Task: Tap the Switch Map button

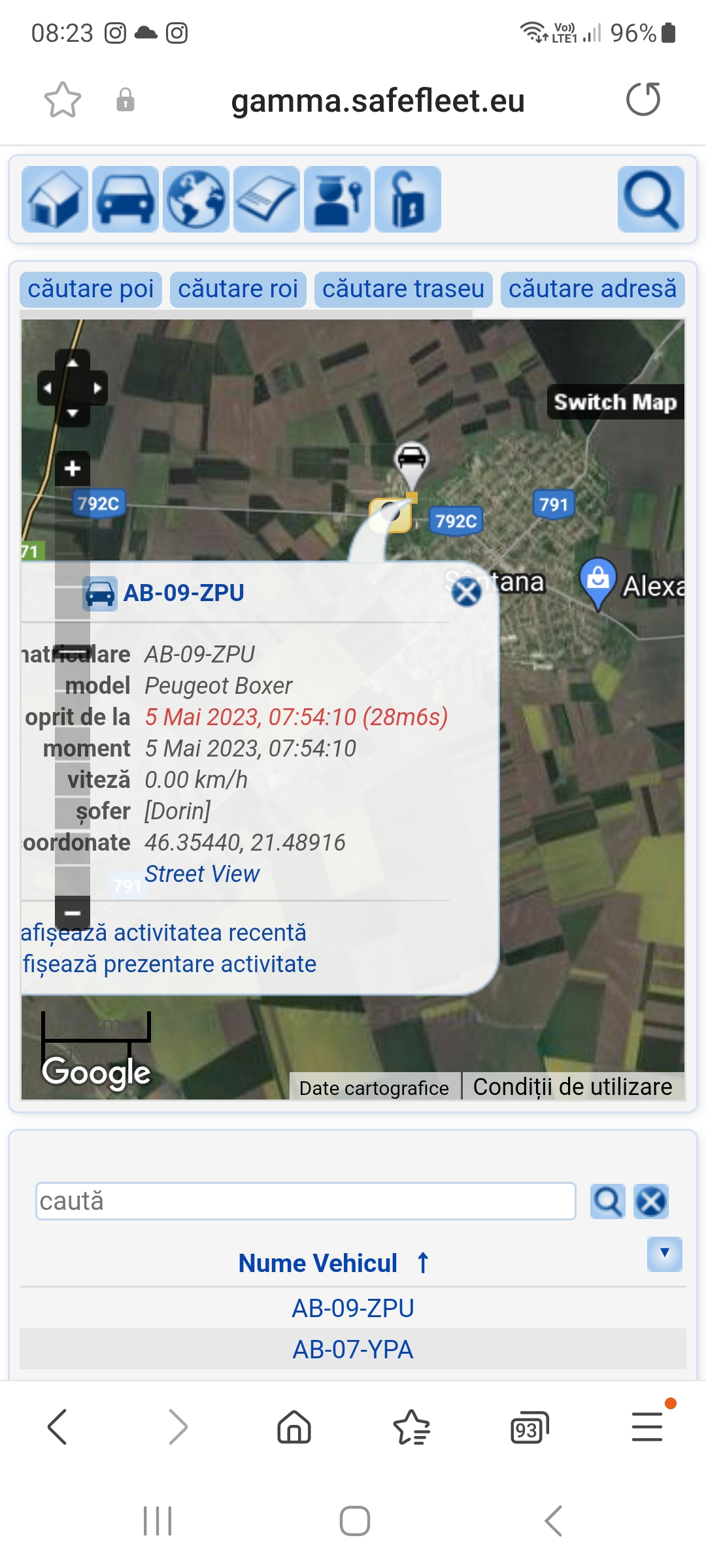Action: pyautogui.click(x=614, y=402)
